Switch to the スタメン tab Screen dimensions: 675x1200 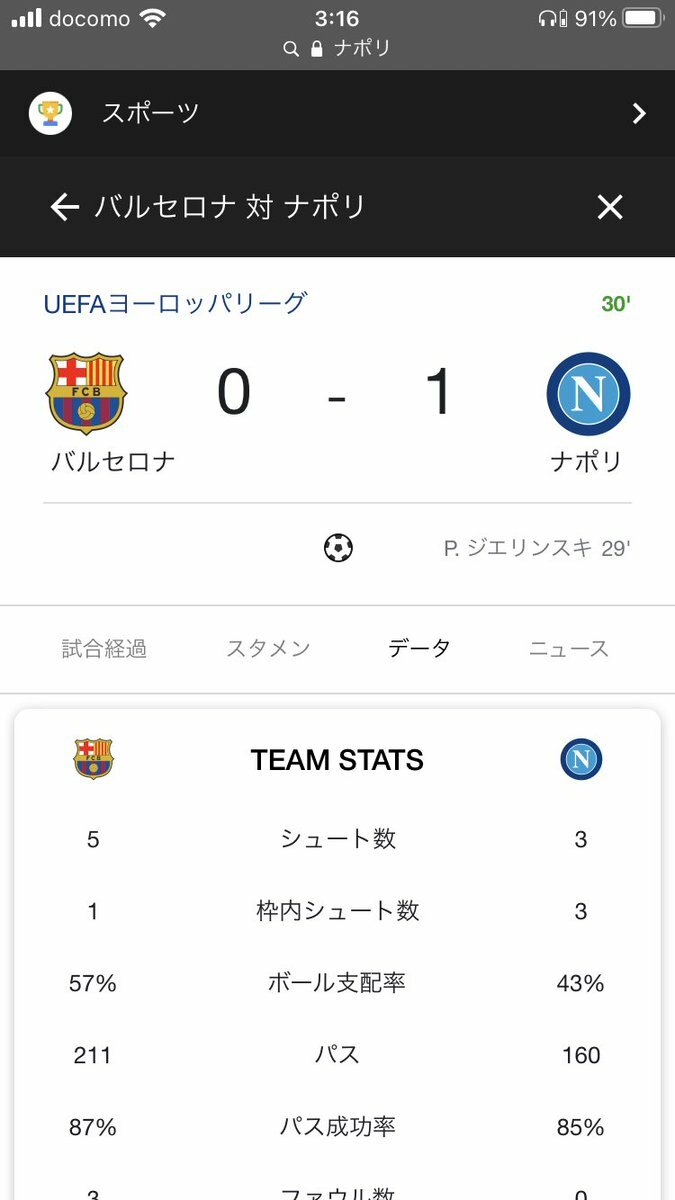click(x=268, y=649)
